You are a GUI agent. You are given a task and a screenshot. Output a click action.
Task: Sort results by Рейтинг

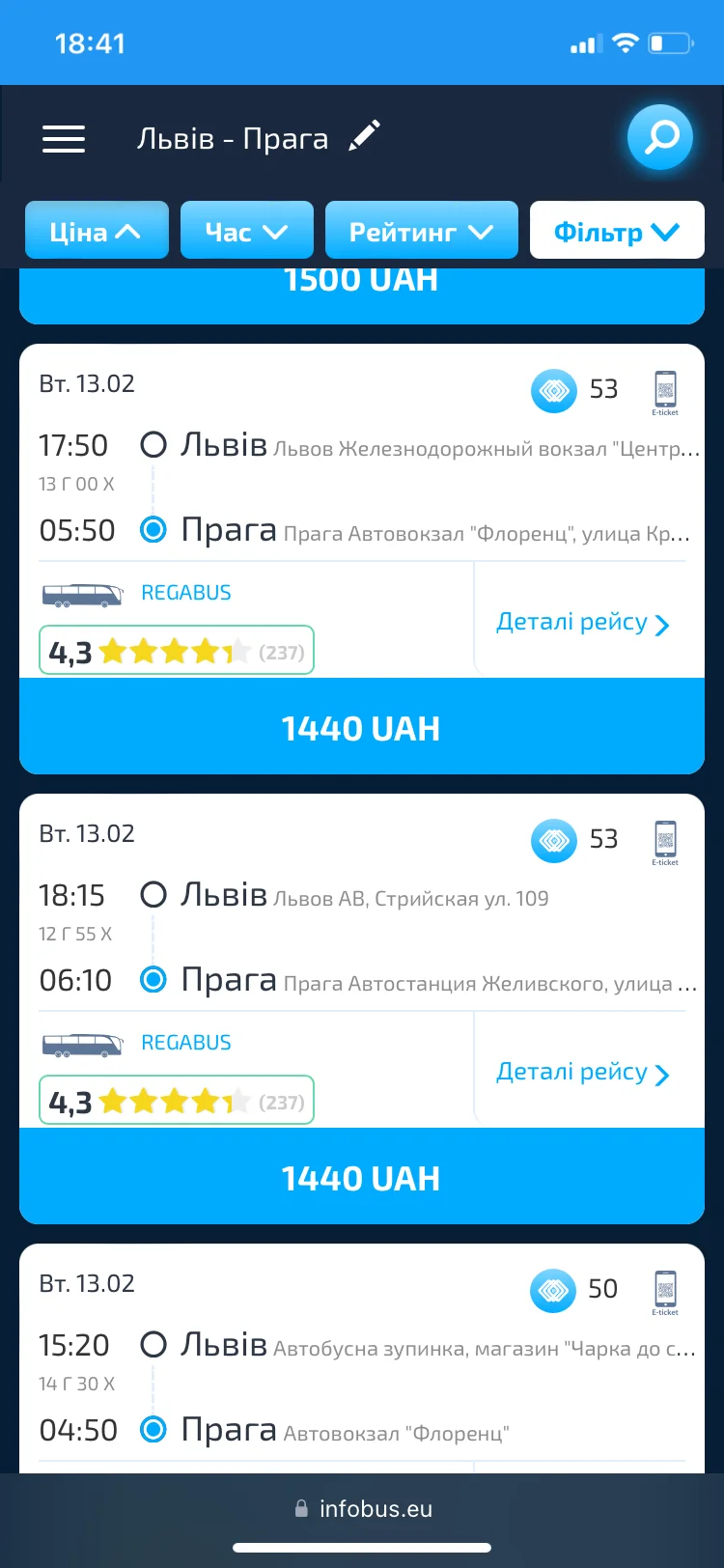(422, 231)
